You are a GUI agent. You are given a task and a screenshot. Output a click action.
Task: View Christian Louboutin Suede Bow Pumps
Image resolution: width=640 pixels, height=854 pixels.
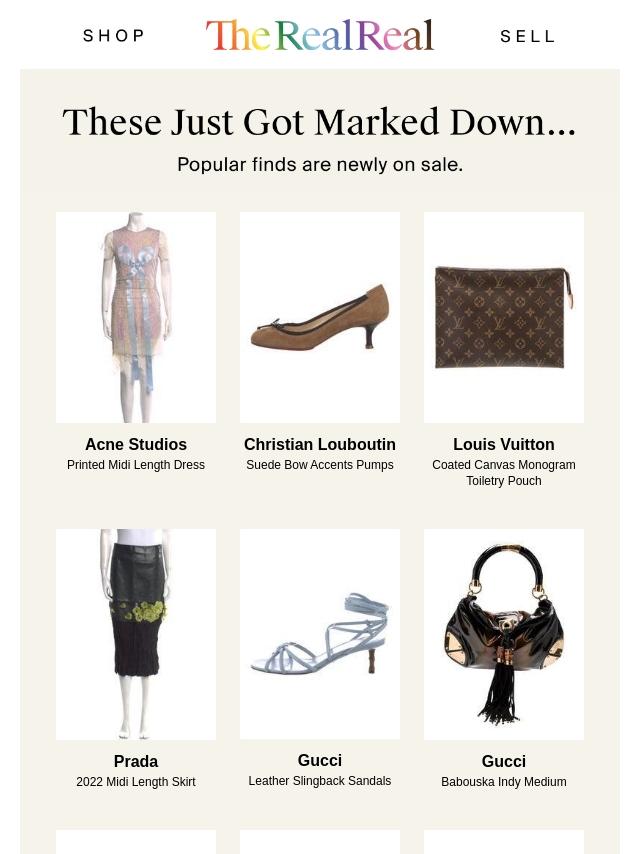[x=320, y=317]
